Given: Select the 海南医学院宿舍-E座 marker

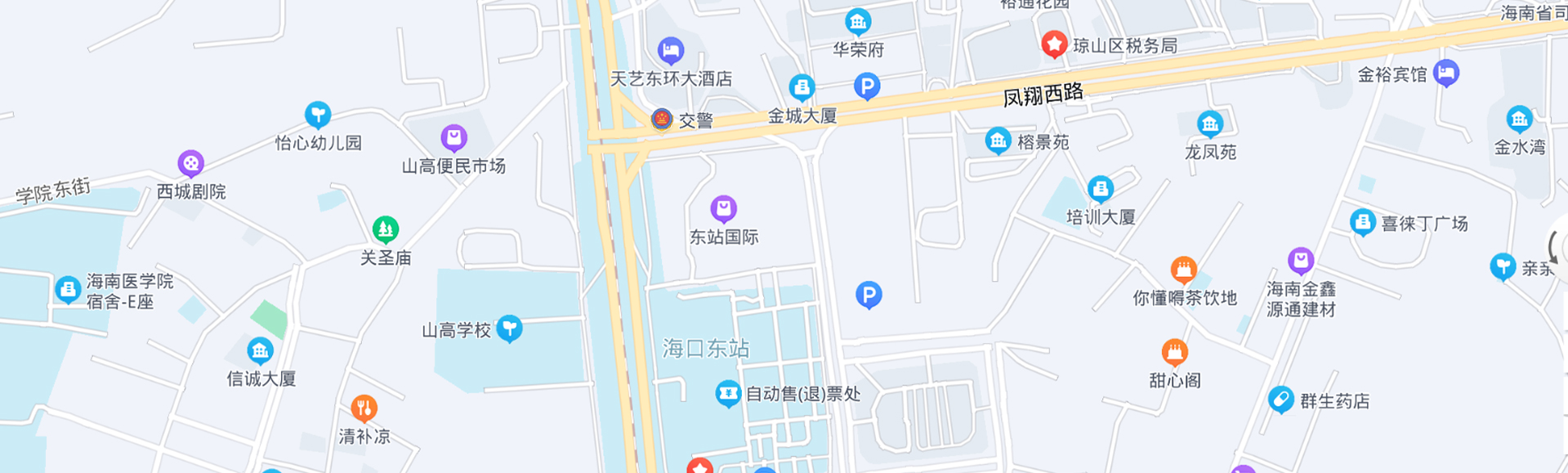Looking at the screenshot, I should tap(68, 288).
